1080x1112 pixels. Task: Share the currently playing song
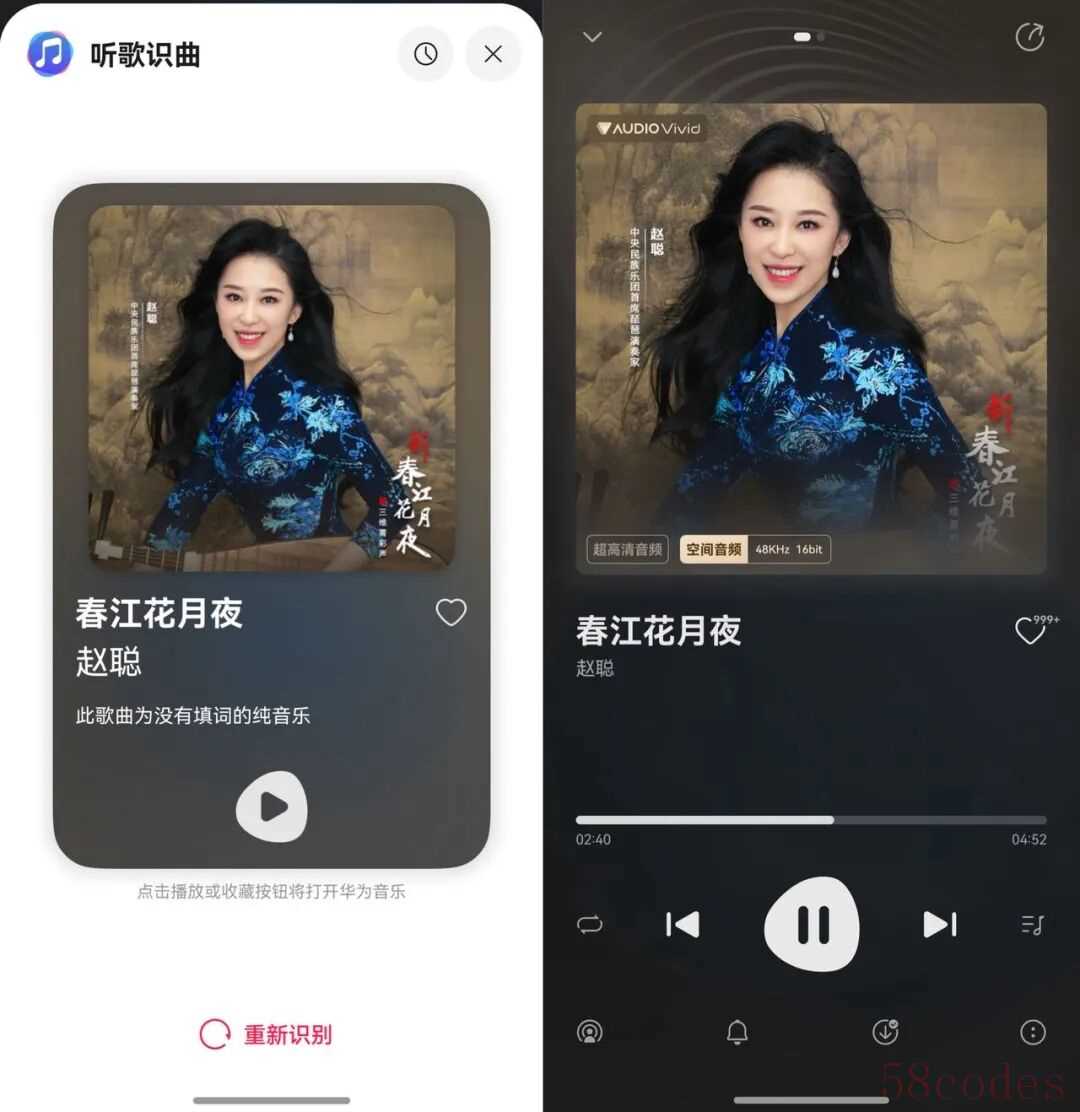1029,38
